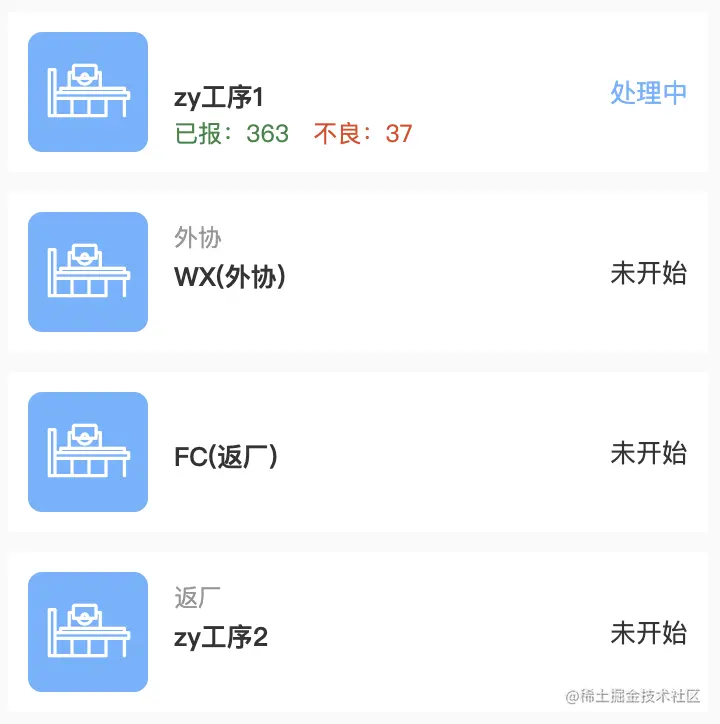Open the zy工序1 process card
Viewport: 720px width, 724px height.
[360, 93]
